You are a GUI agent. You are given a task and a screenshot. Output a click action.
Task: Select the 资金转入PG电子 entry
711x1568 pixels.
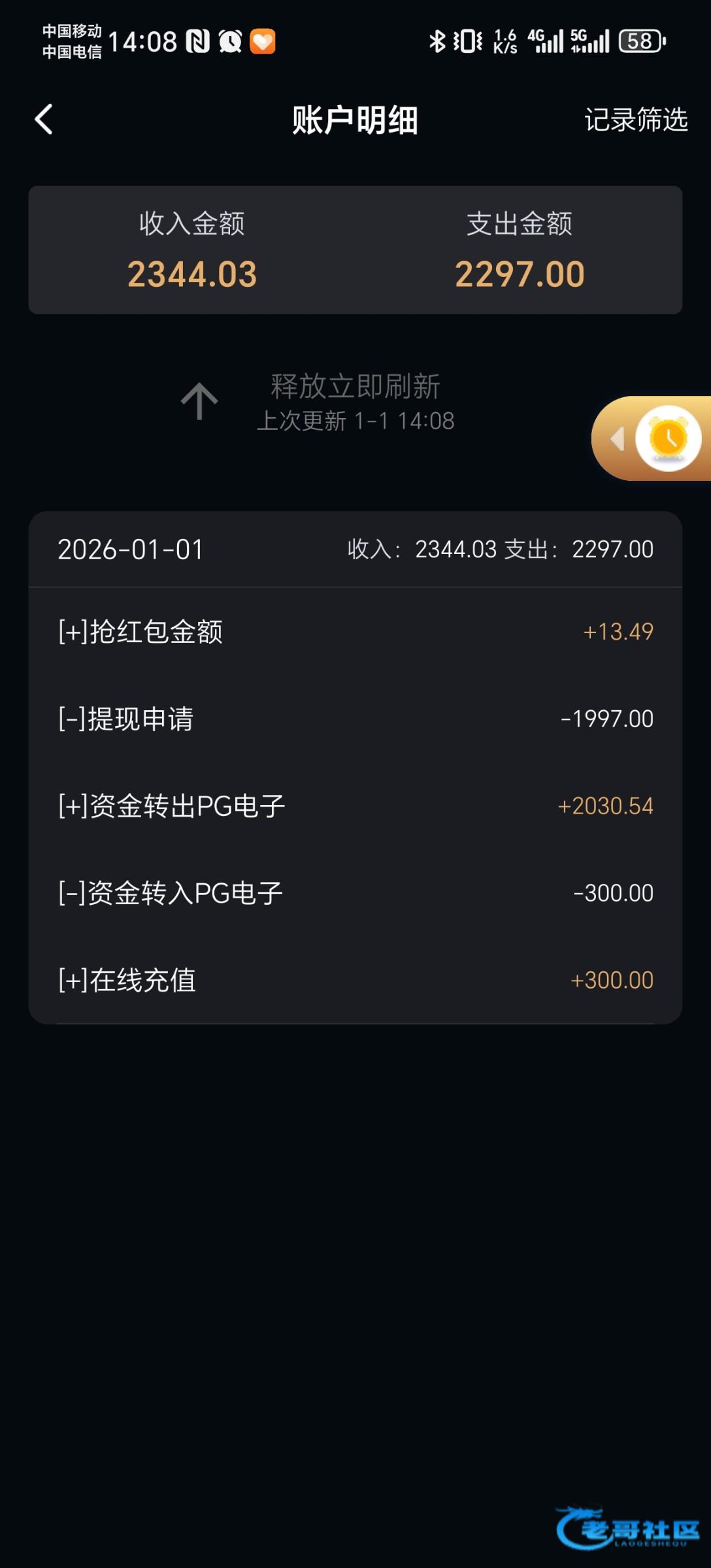[x=355, y=893]
